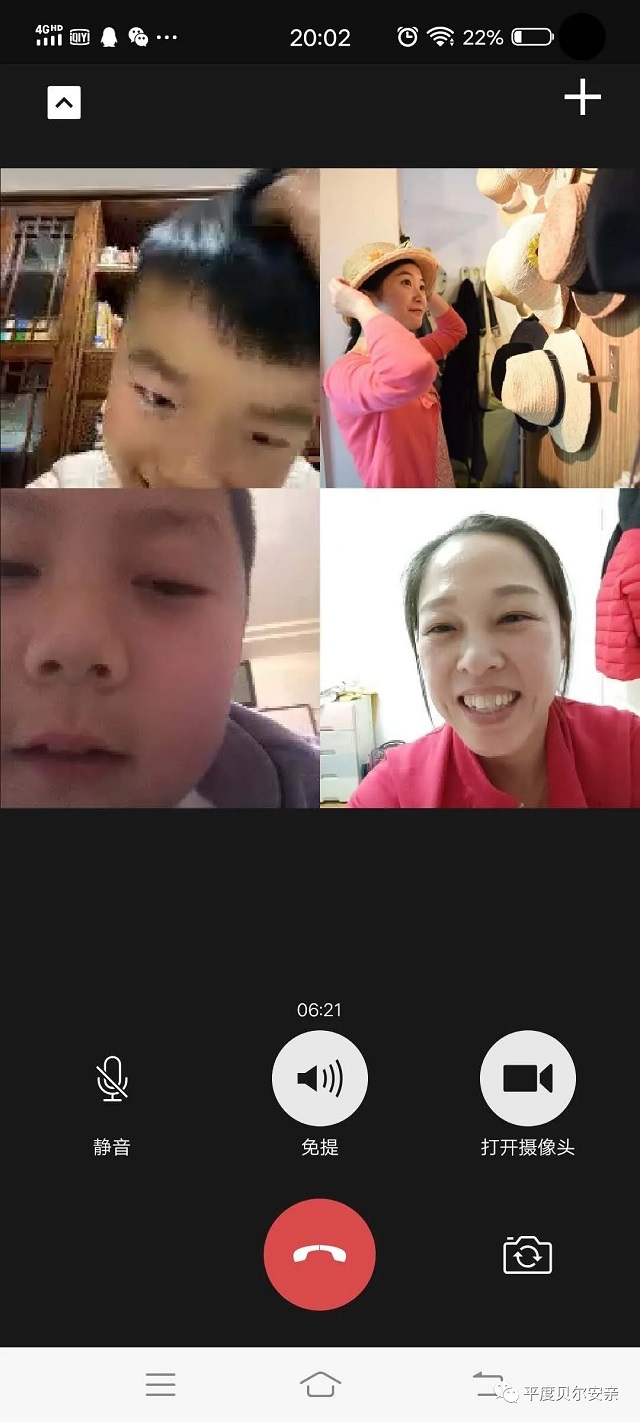Switch between front and rear camera
640x1422 pixels.
(527, 1255)
